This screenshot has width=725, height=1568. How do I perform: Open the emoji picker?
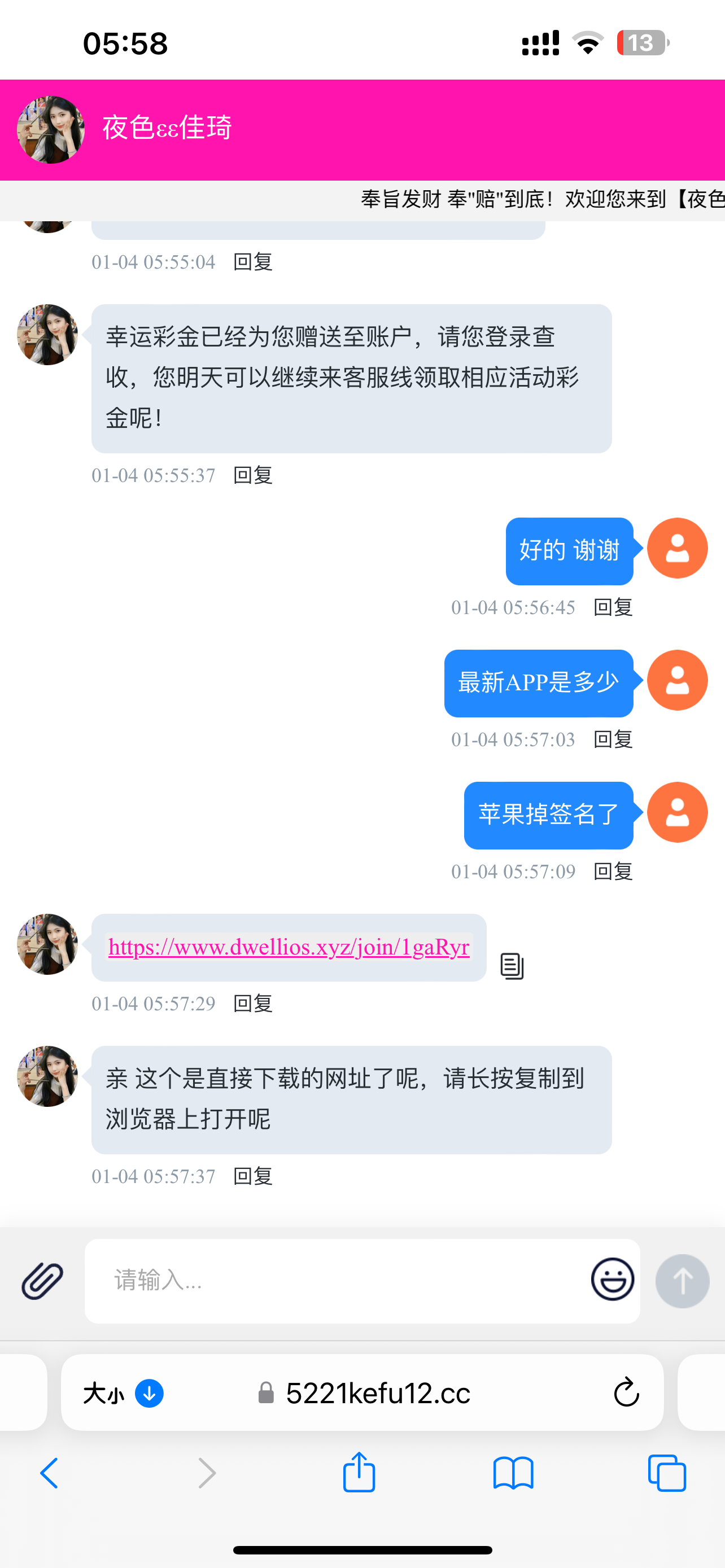click(613, 1280)
